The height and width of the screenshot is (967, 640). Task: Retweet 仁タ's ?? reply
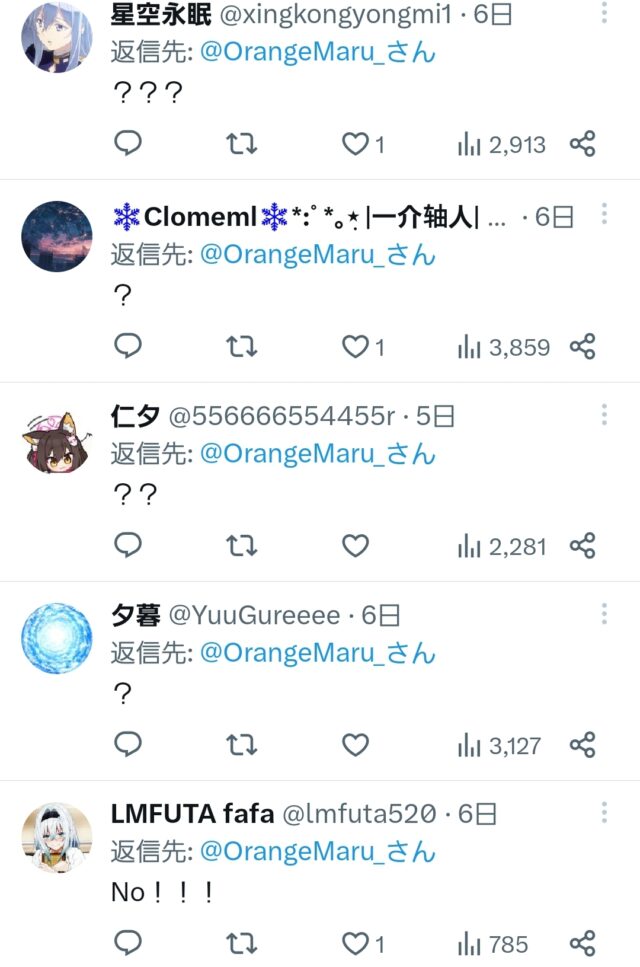(242, 546)
